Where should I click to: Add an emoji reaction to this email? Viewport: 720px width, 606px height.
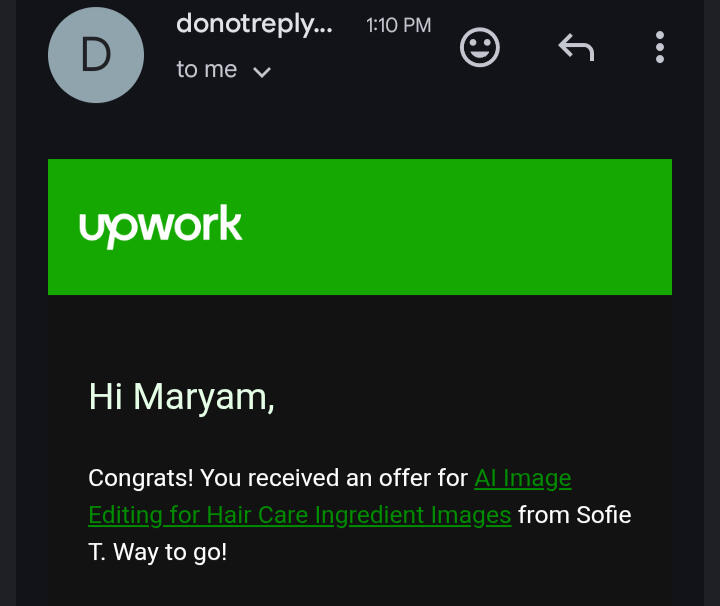click(x=480, y=47)
